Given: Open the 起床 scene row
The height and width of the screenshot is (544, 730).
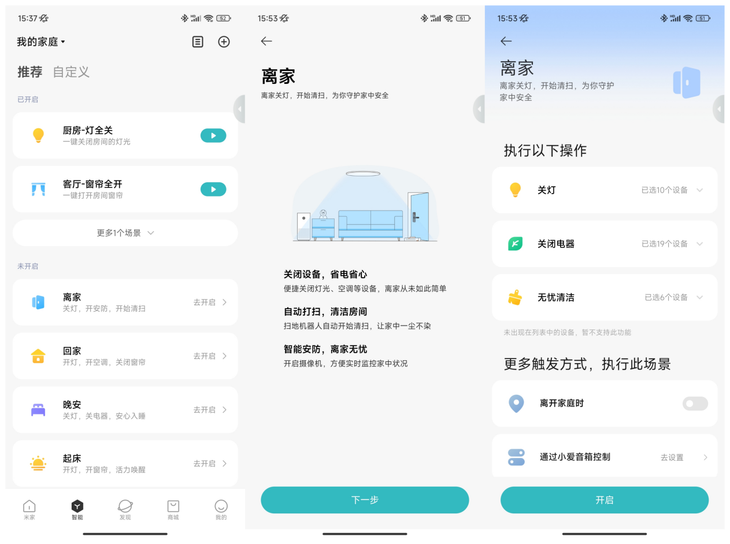Looking at the screenshot, I should [125, 463].
